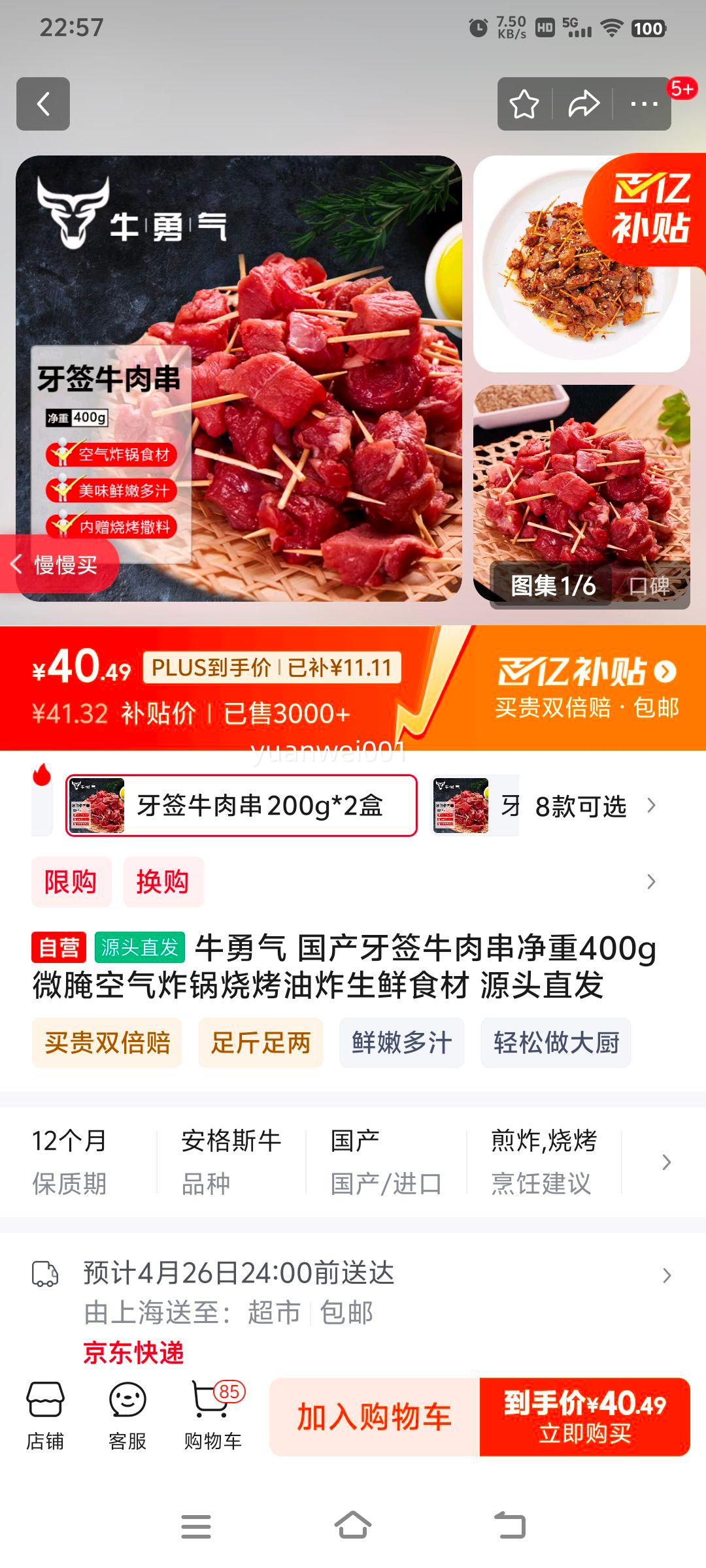706x1568 pixels.
Task: Open the main product image of 牙签牛肉串
Action: (239, 378)
